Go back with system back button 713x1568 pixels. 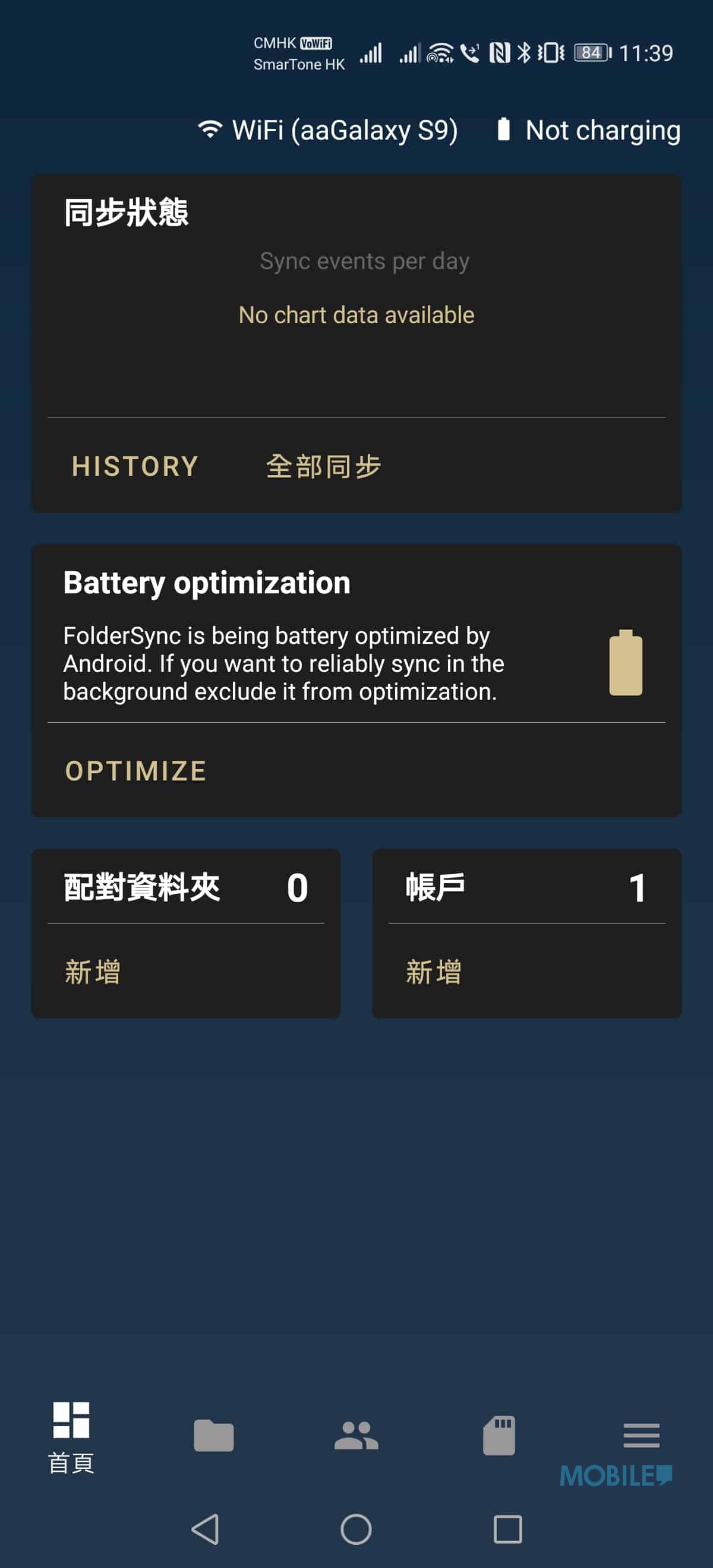point(205,1529)
